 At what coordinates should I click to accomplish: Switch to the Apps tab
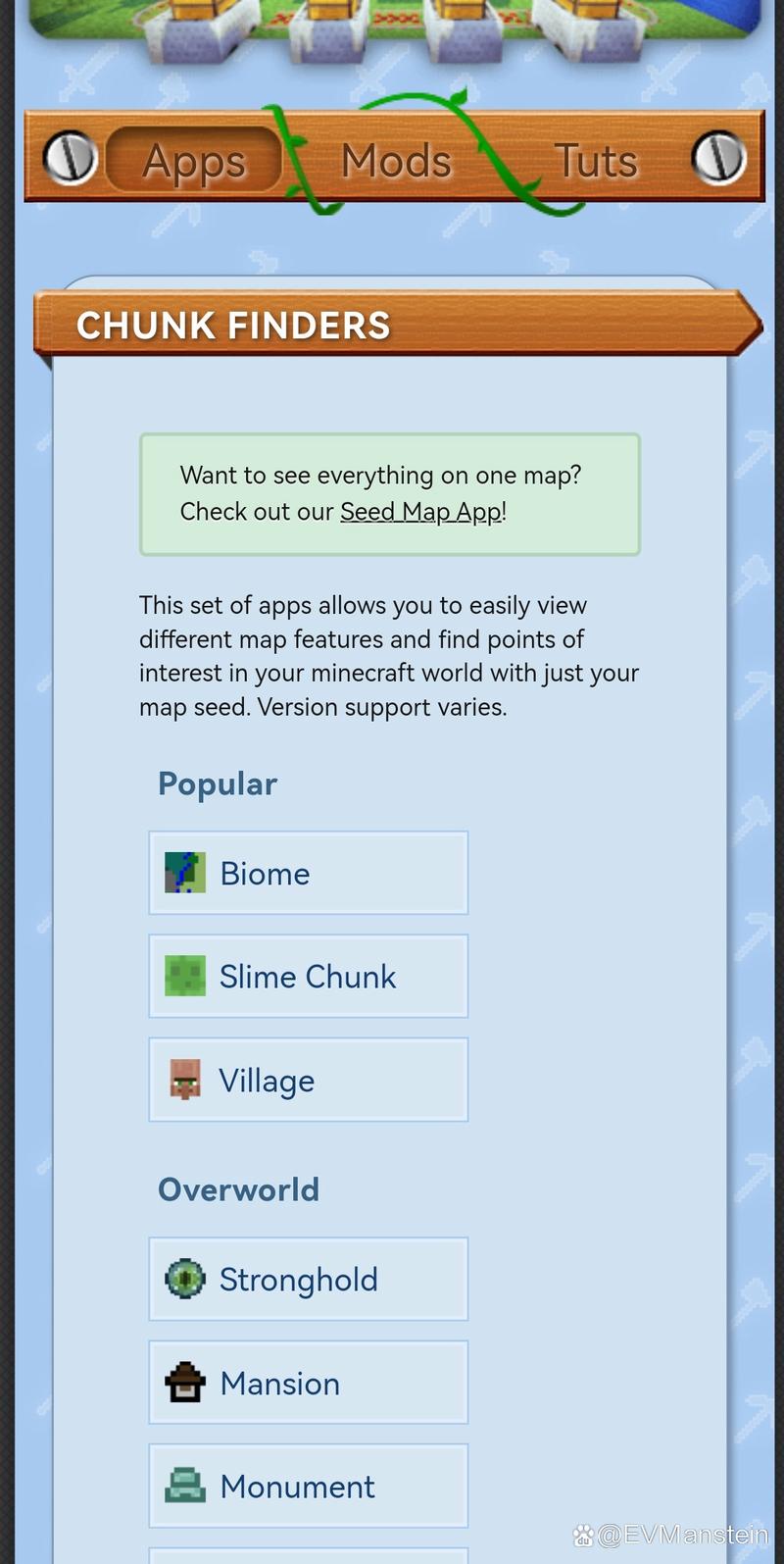[x=193, y=160]
